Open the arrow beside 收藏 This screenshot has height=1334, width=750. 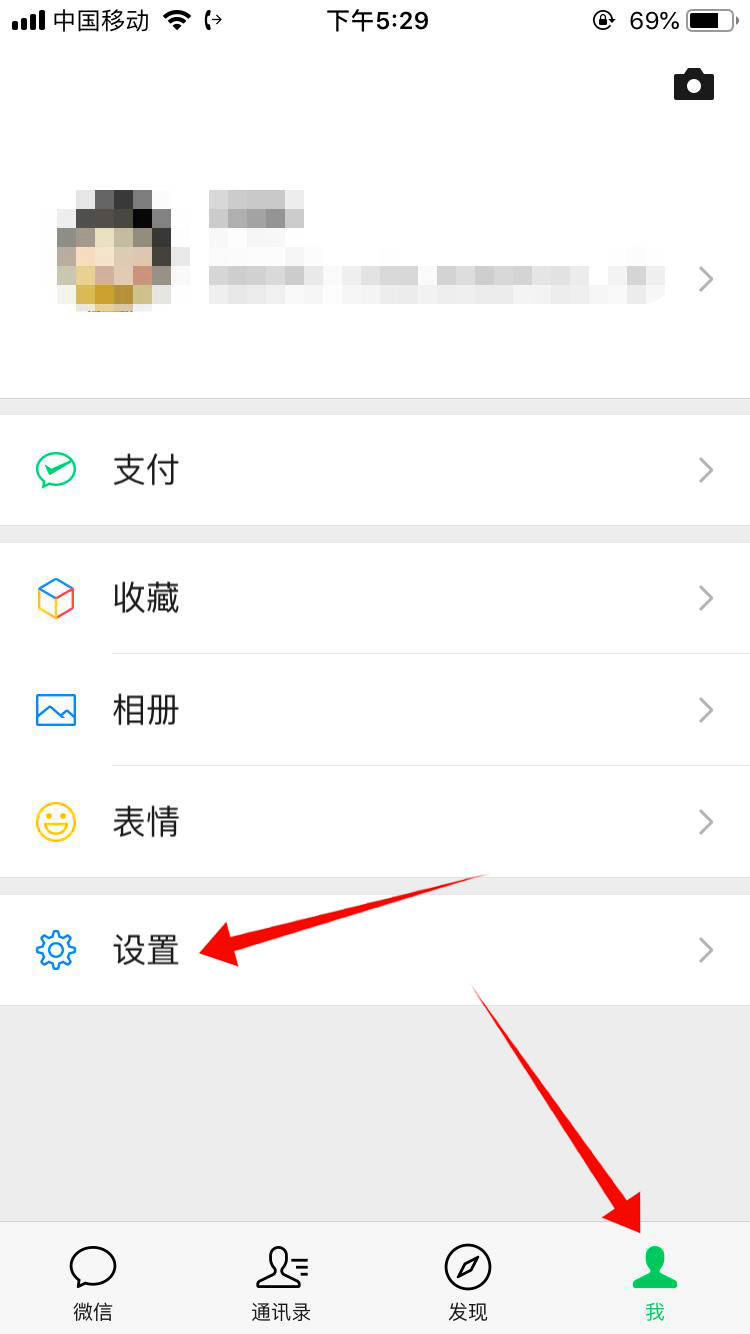706,598
